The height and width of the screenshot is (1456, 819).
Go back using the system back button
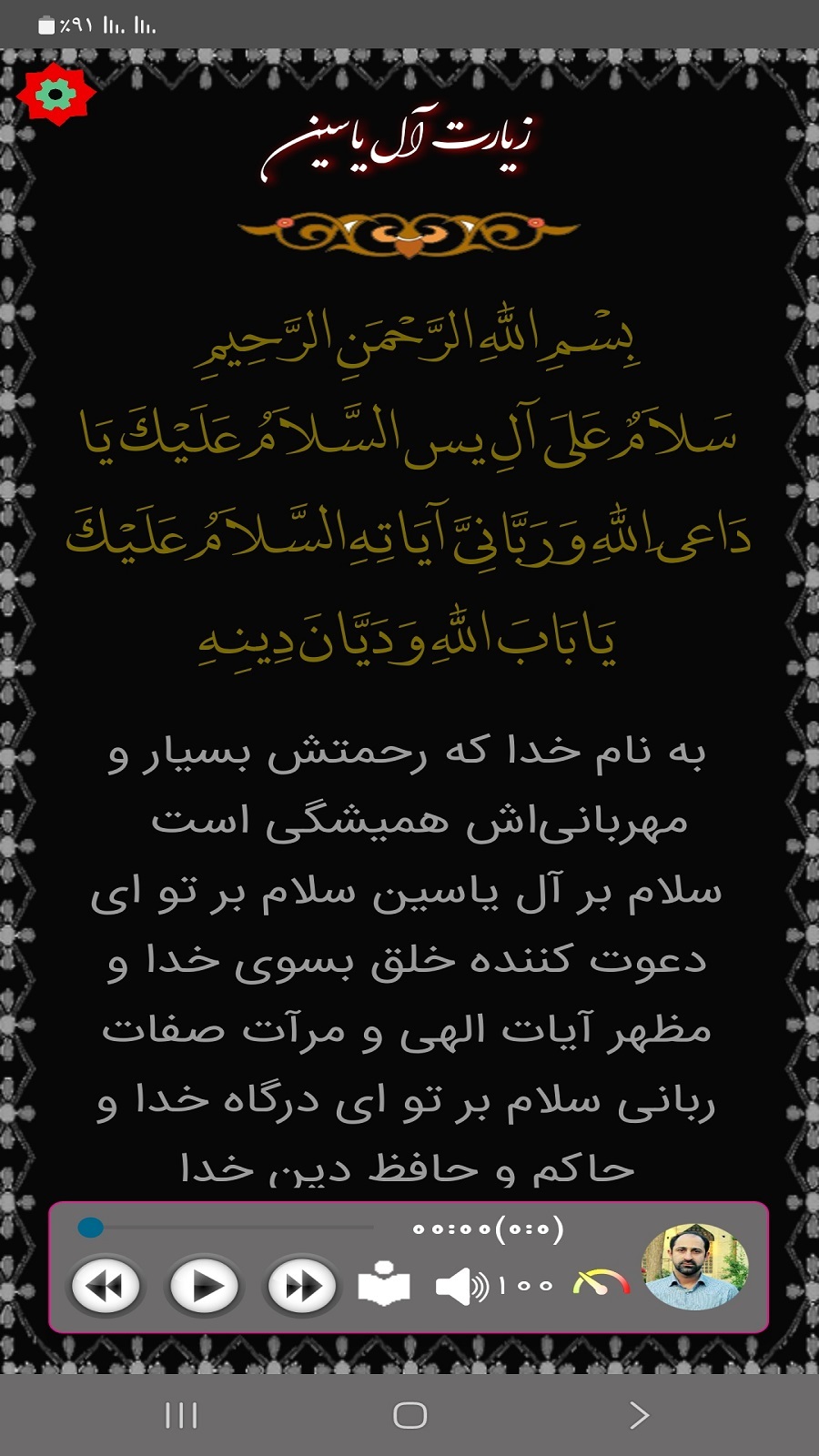click(639, 1415)
